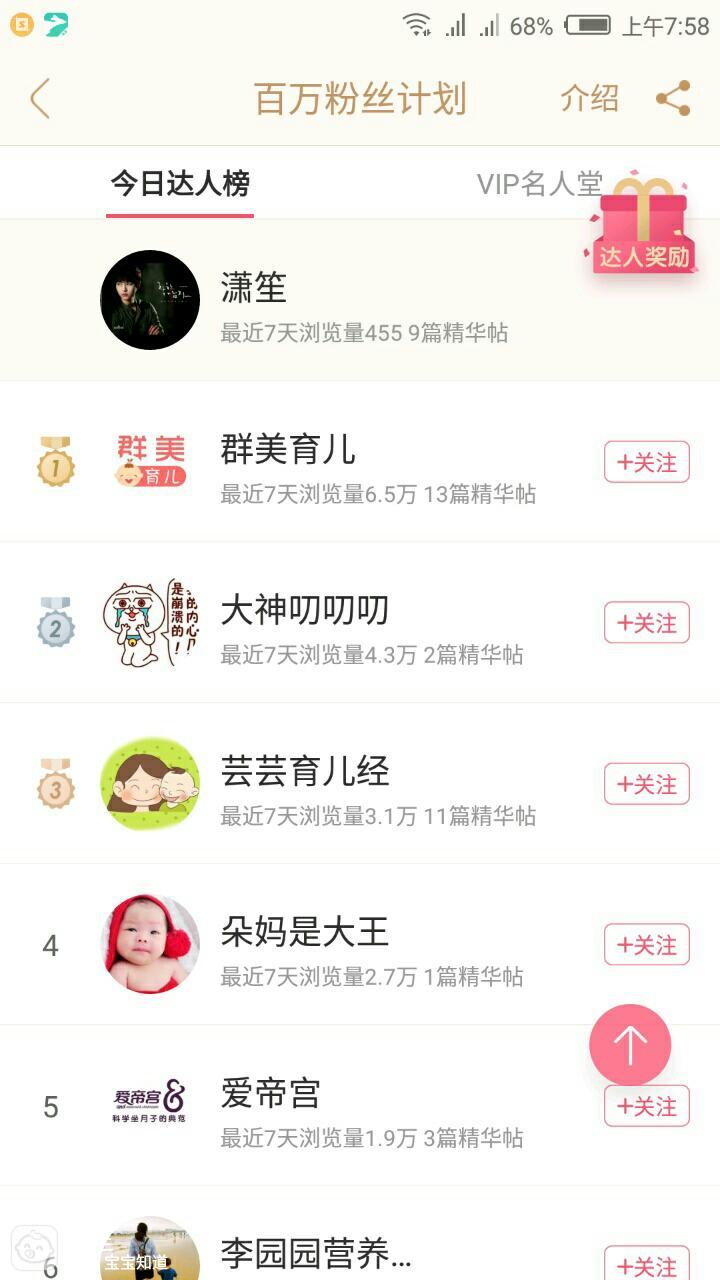The image size is (720, 1280).
Task: Follow 群美育儿
Action: pos(647,462)
